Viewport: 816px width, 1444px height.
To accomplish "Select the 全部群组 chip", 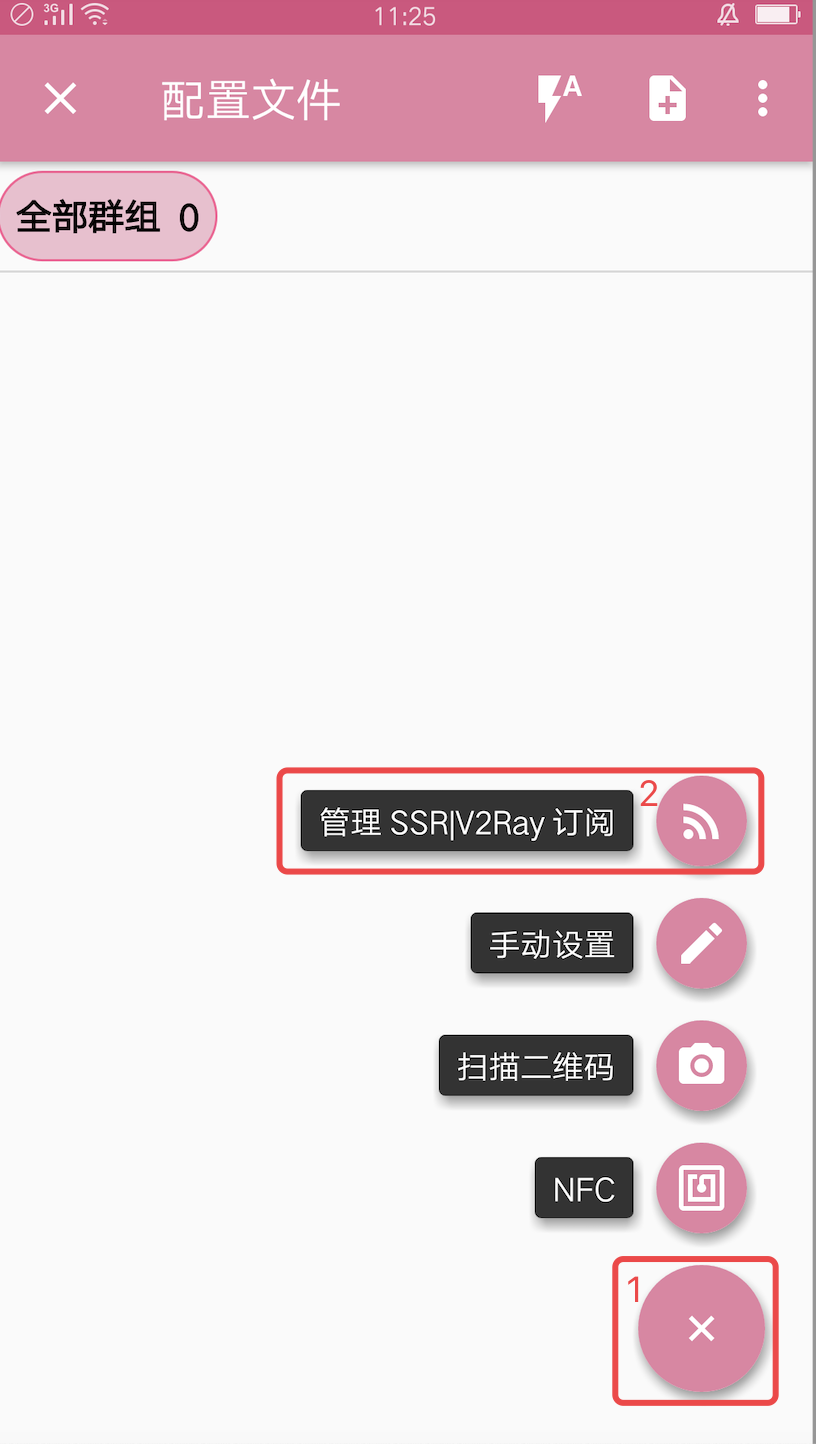I will click(108, 217).
